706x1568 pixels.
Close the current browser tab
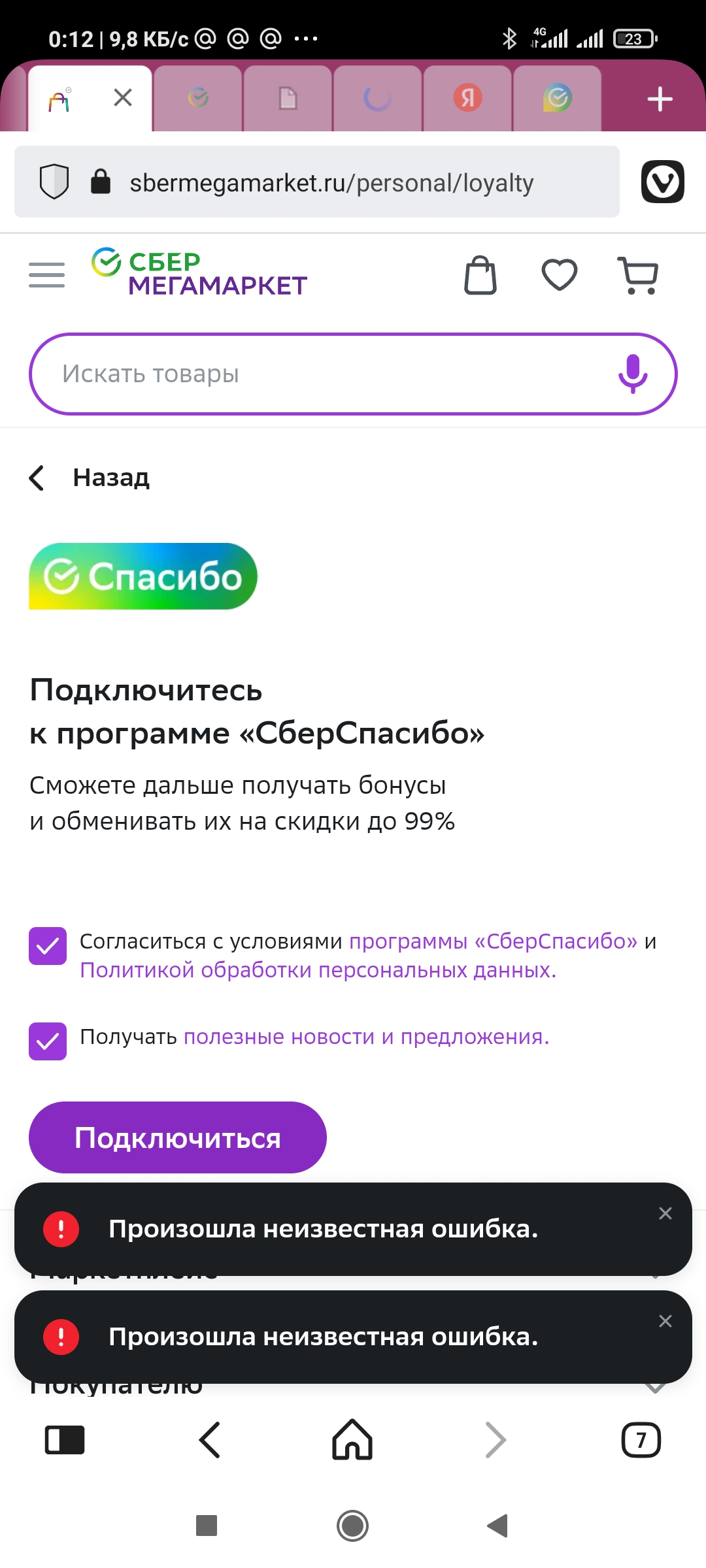(x=123, y=98)
